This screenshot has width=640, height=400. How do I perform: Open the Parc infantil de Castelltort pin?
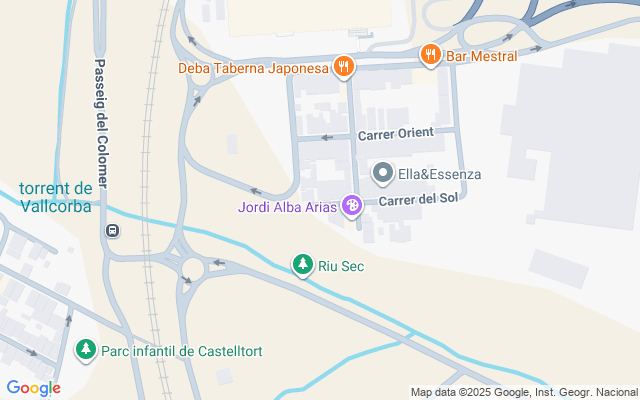click(x=87, y=350)
